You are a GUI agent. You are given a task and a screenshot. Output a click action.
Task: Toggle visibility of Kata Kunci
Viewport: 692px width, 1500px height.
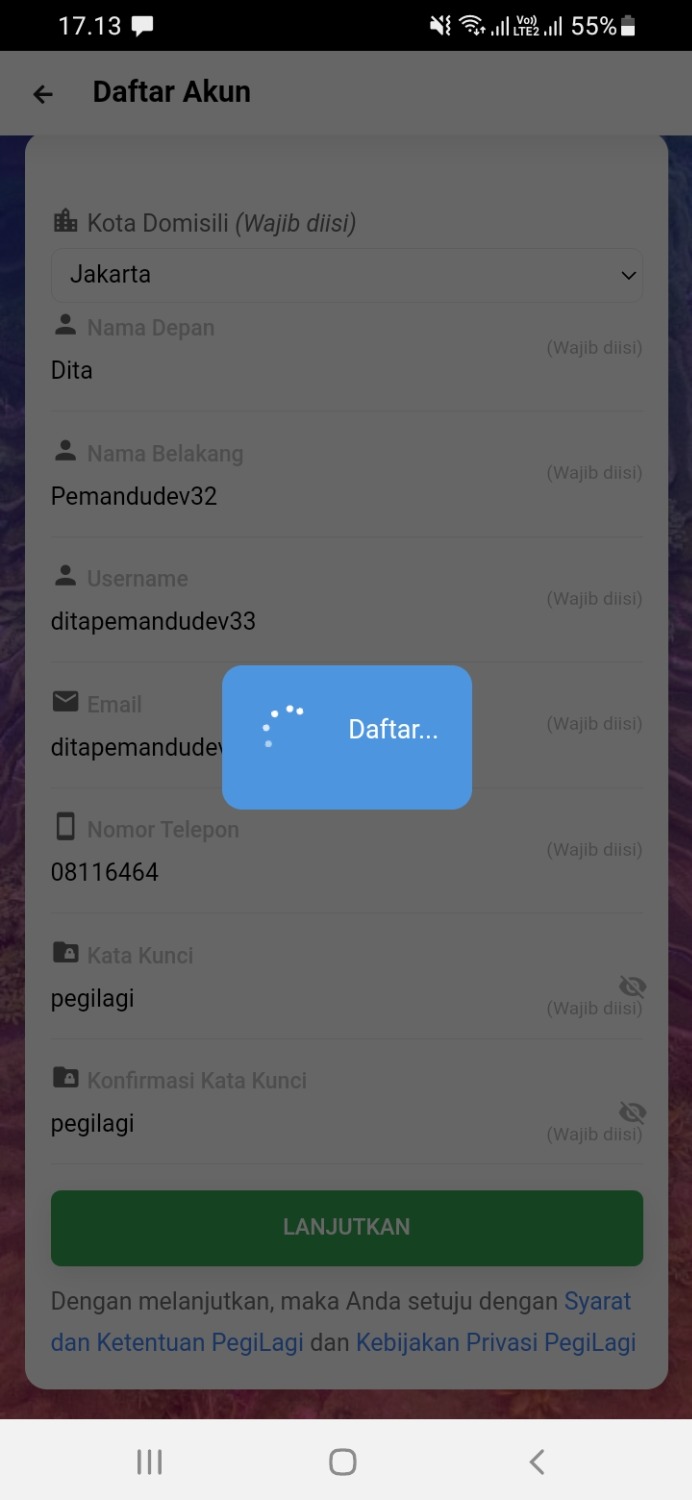[x=632, y=987]
